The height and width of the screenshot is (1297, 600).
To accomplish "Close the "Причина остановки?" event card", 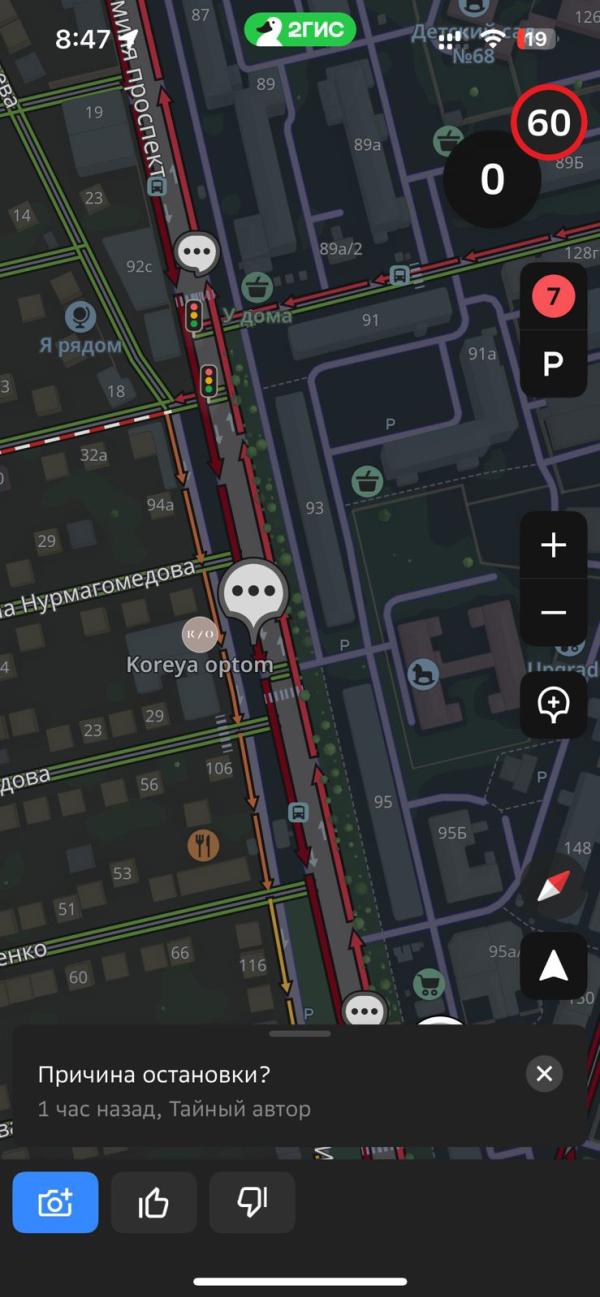I will tap(544, 1074).
